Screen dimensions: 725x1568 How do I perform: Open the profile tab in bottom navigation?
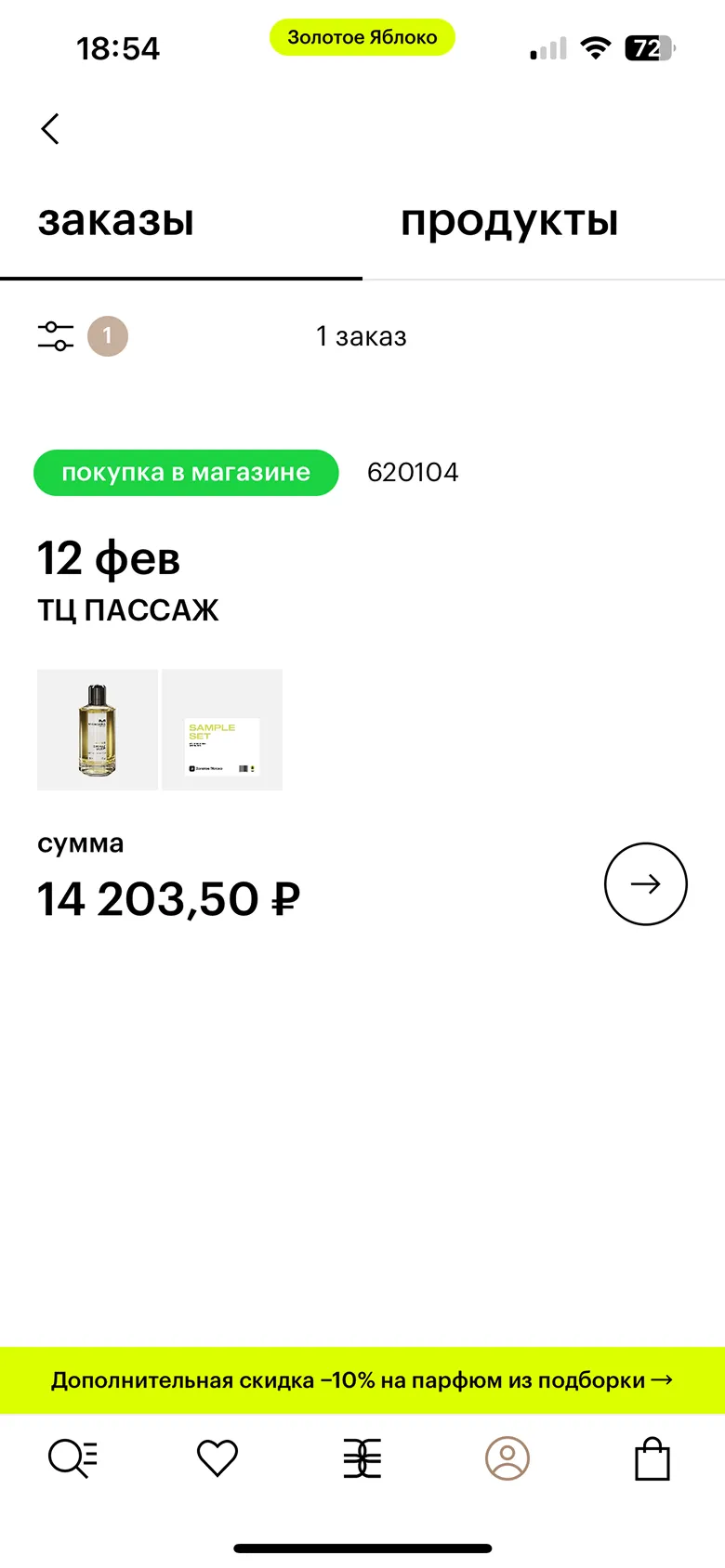tap(507, 1458)
